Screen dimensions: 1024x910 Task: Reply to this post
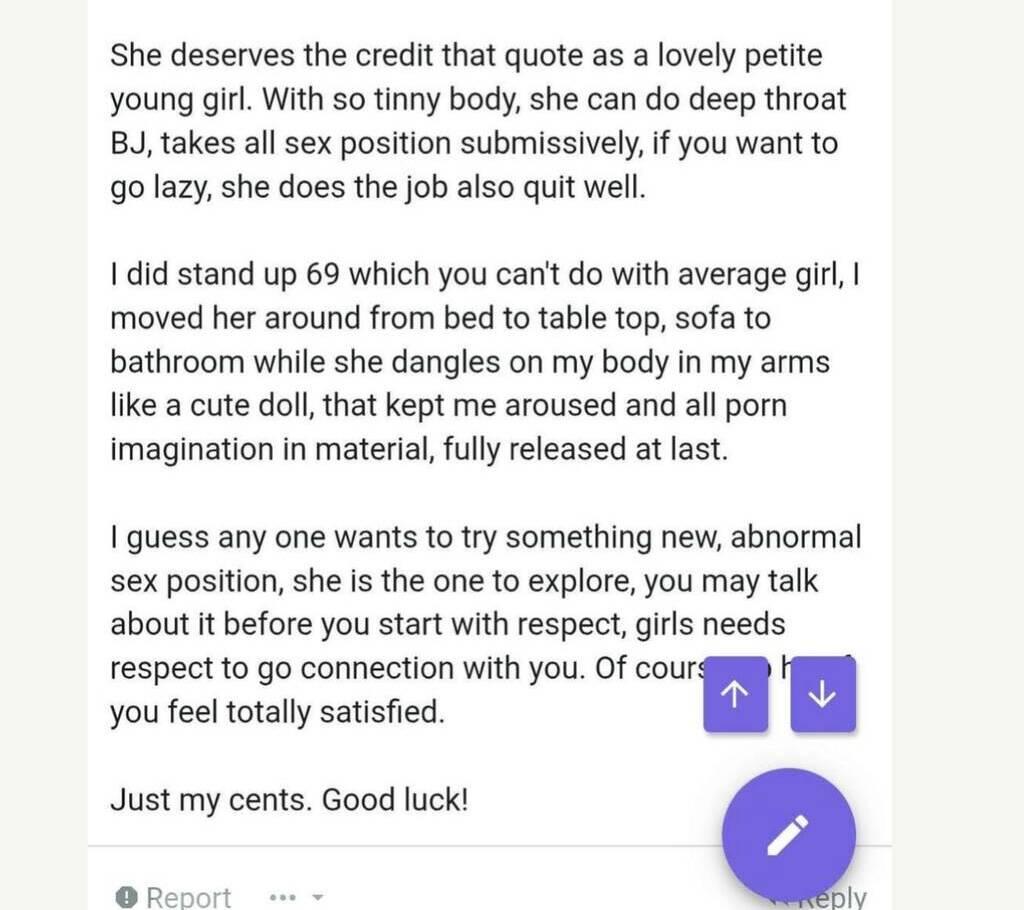tap(845, 898)
